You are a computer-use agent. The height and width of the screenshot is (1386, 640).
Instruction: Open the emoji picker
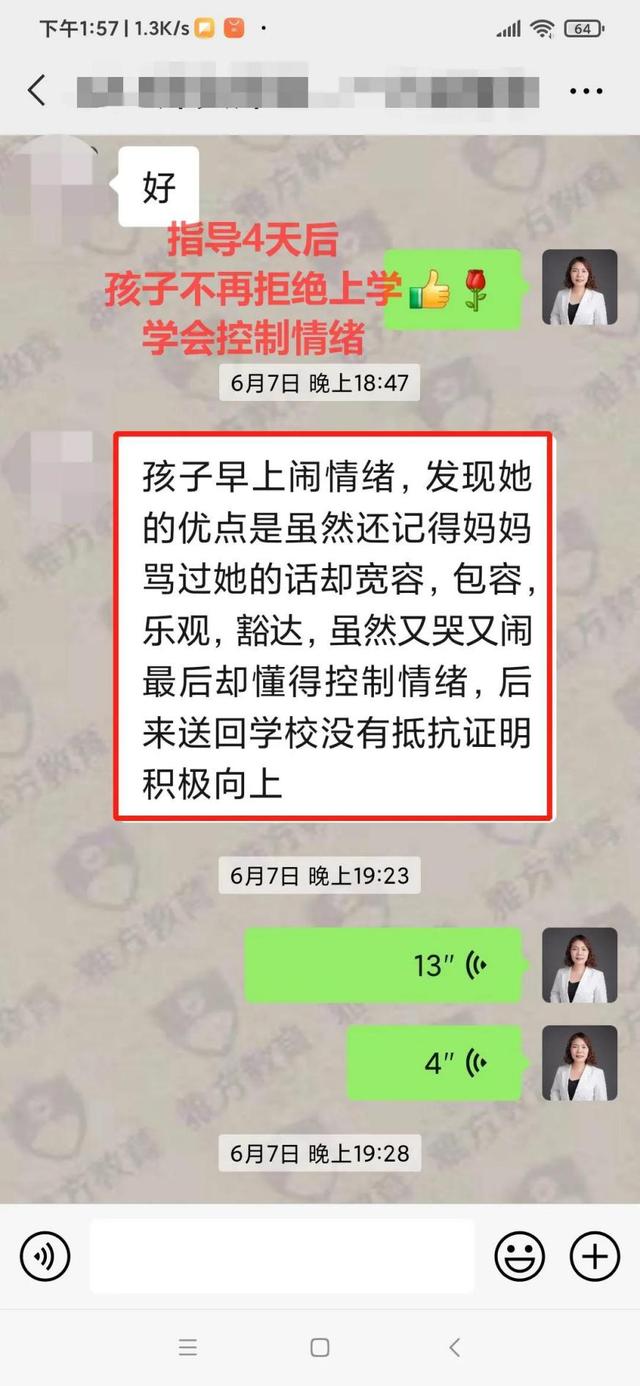[520, 1256]
